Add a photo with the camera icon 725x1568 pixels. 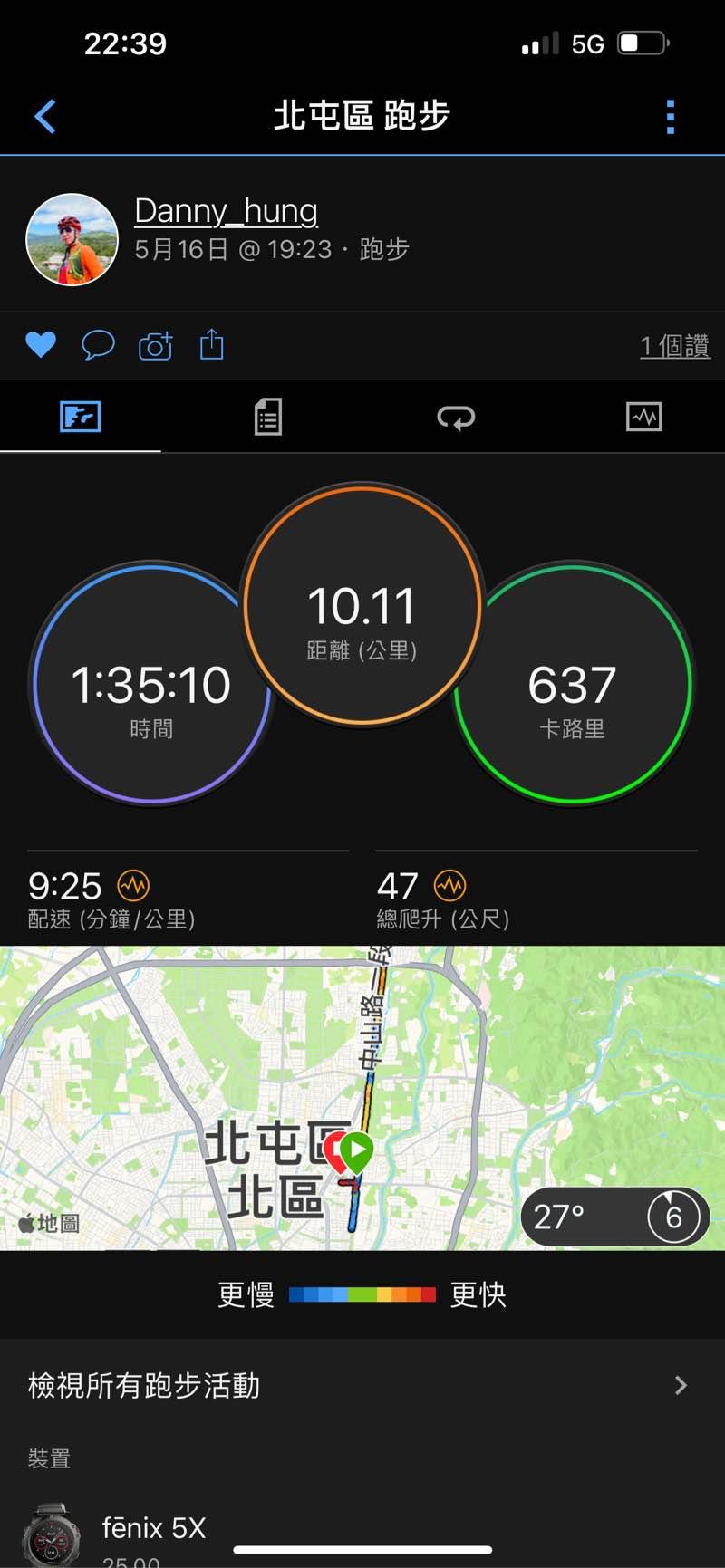point(155,346)
